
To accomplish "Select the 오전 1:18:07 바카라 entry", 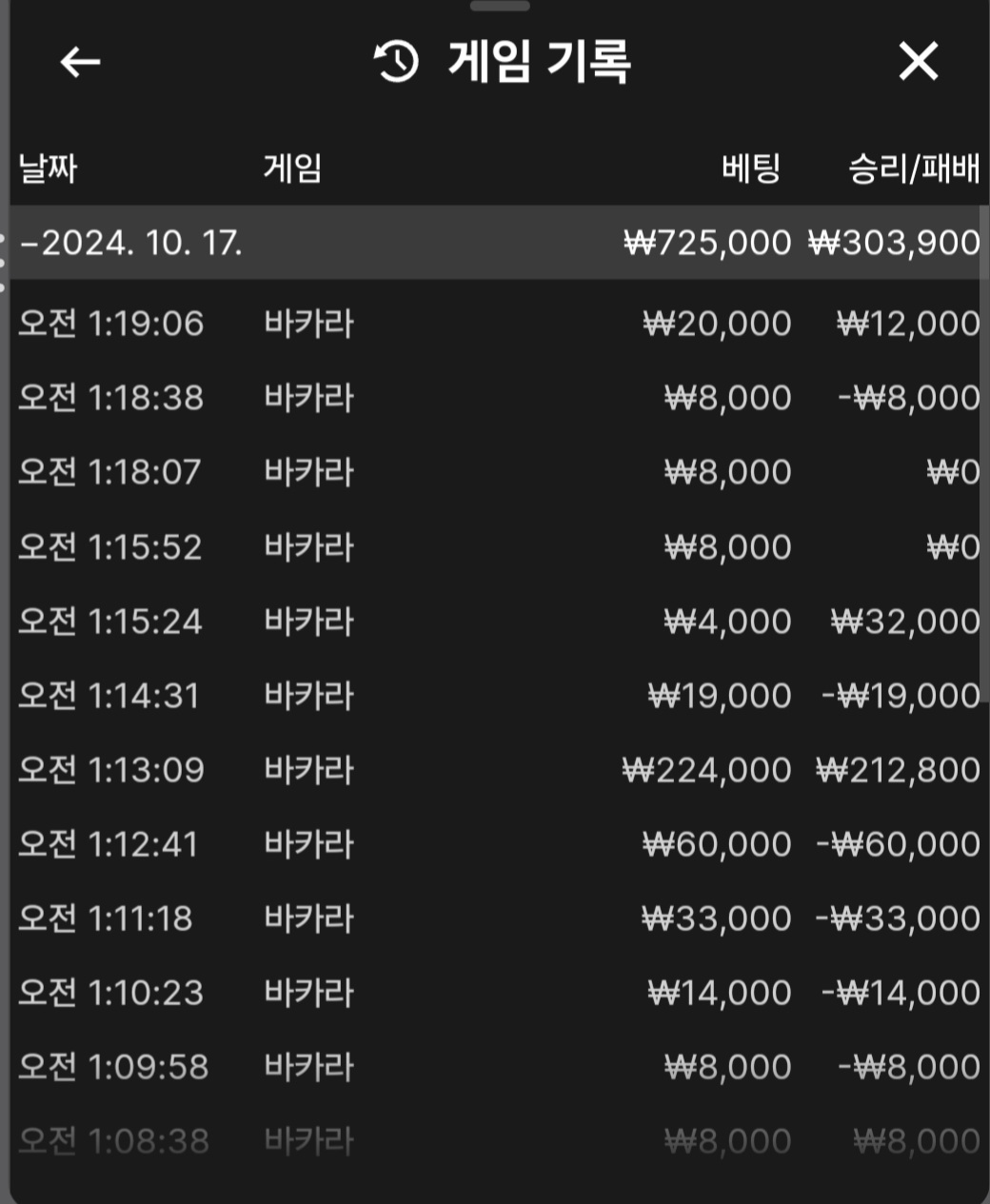I will (x=495, y=472).
